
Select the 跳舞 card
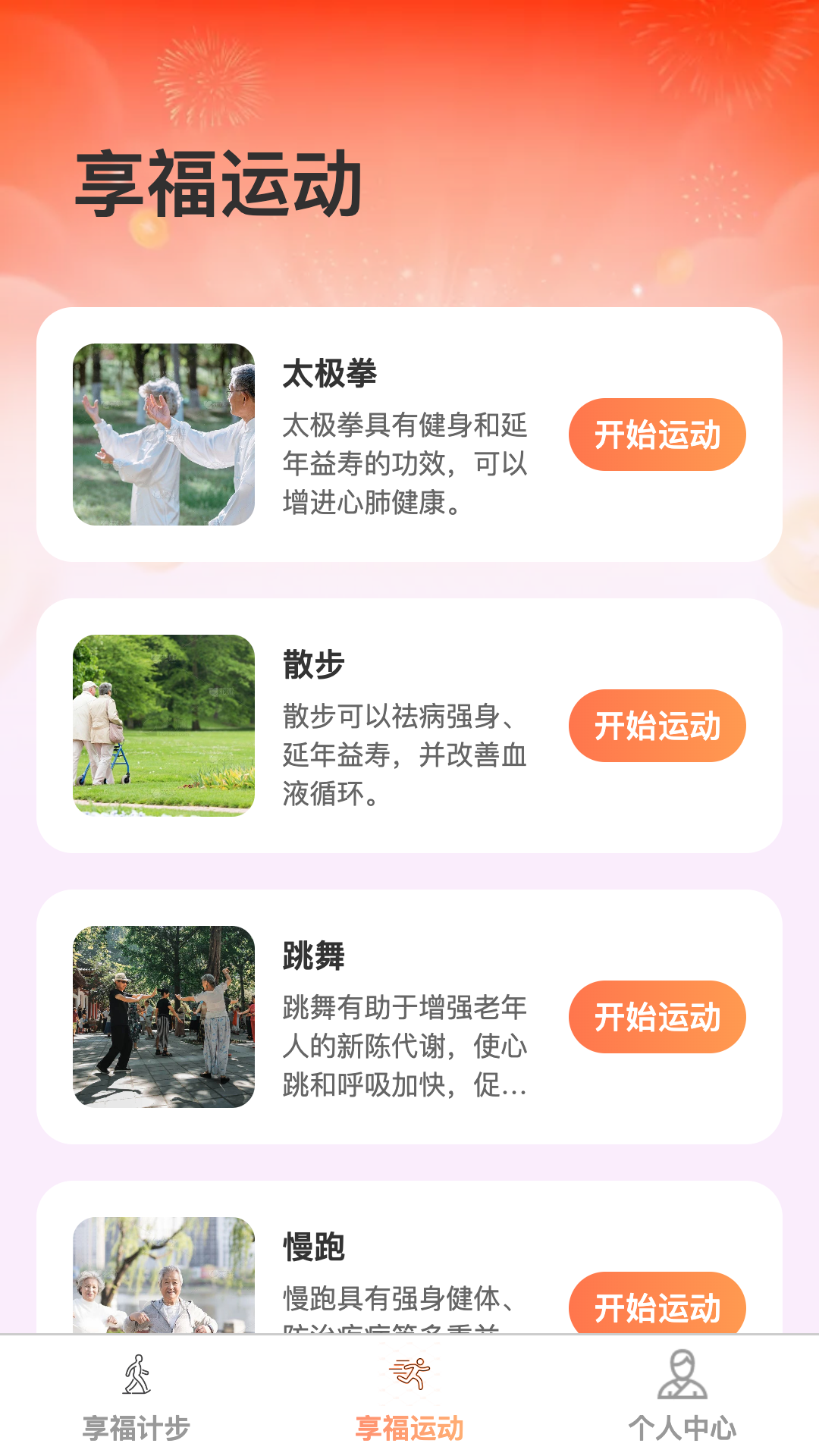409,1016
